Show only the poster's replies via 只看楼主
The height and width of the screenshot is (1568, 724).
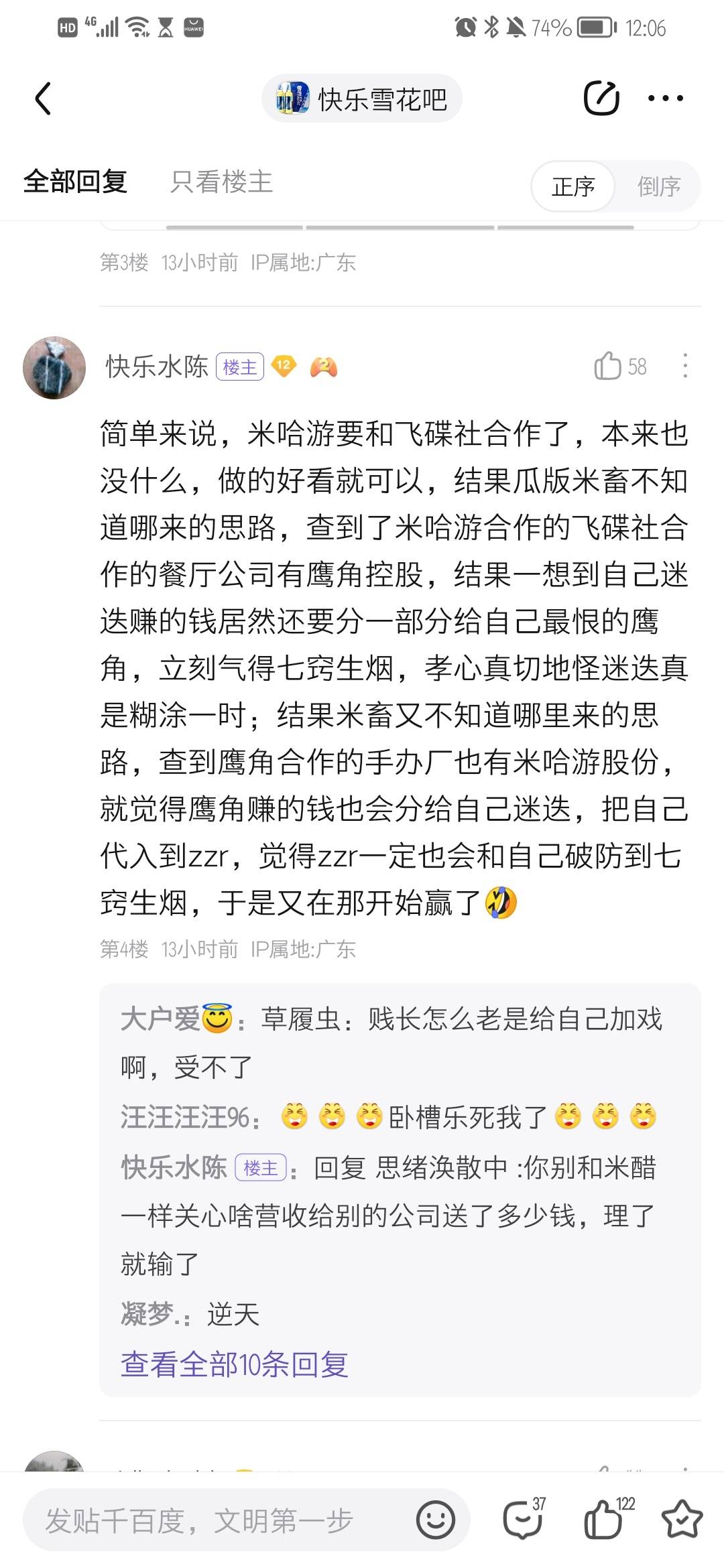pos(221,182)
